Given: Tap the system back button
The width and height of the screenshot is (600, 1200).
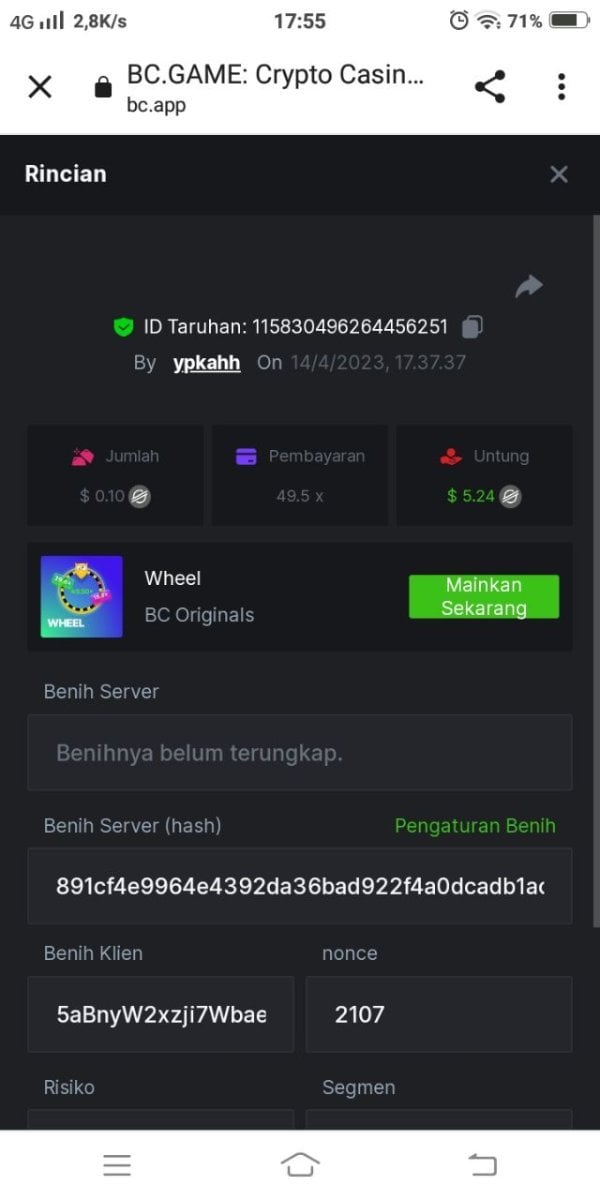Looking at the screenshot, I should click(x=483, y=1164).
